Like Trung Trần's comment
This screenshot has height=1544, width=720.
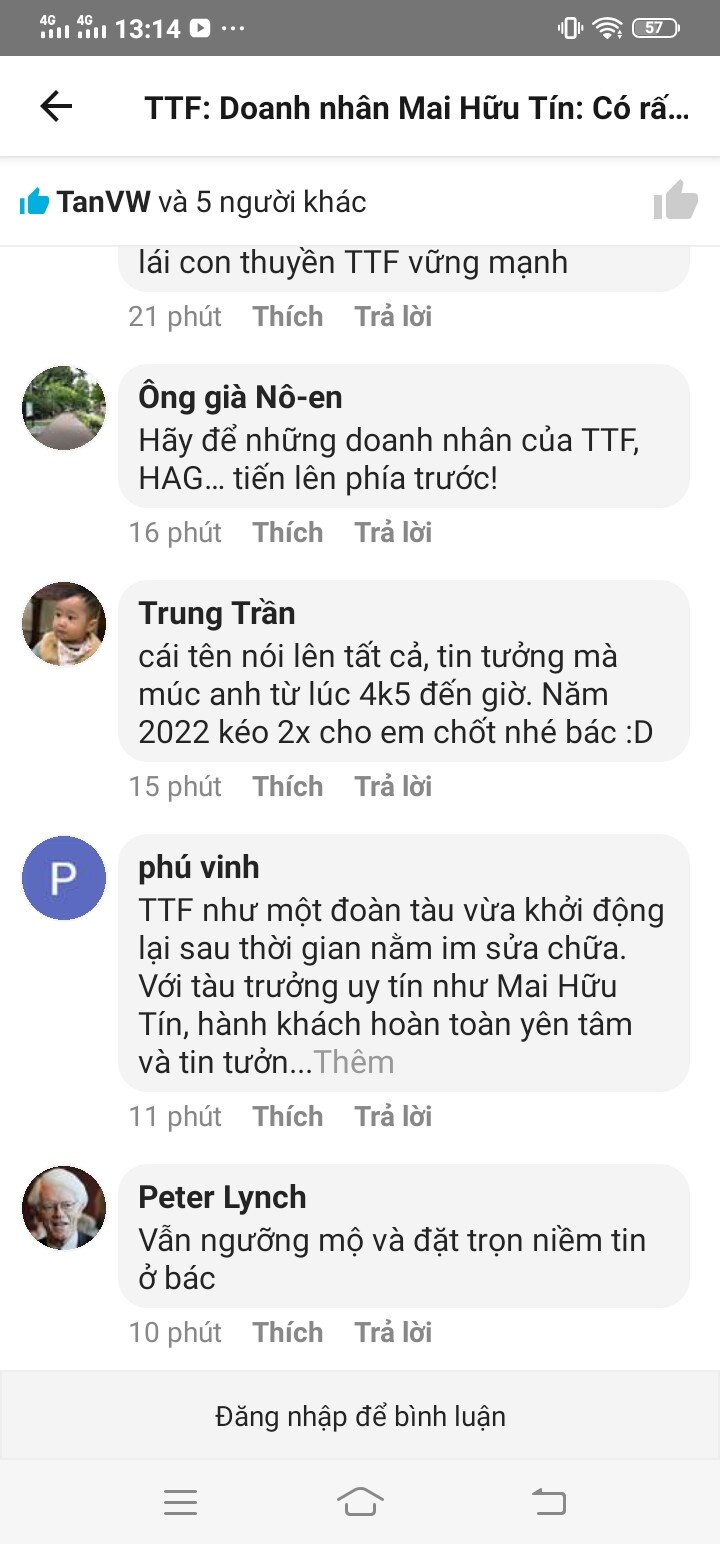[288, 786]
